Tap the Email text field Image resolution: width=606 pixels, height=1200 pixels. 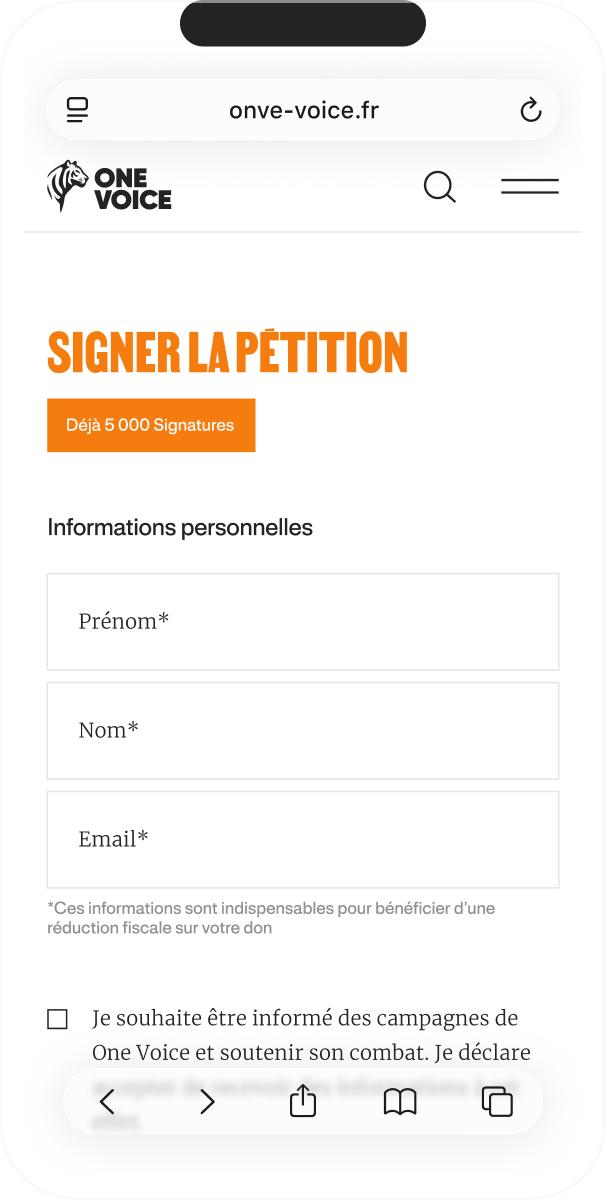302,840
